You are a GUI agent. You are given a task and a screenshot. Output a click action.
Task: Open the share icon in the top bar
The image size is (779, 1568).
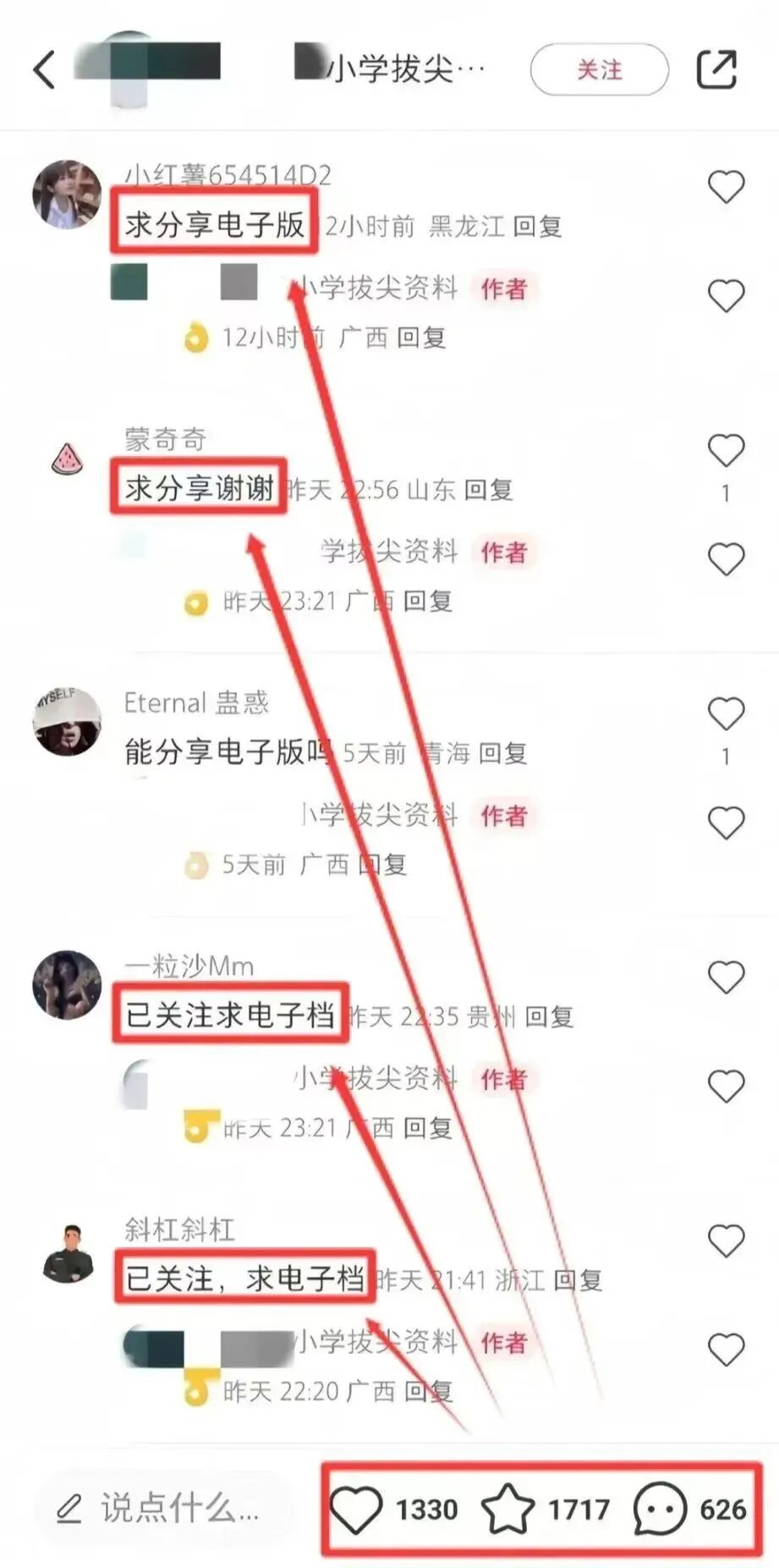(x=716, y=69)
